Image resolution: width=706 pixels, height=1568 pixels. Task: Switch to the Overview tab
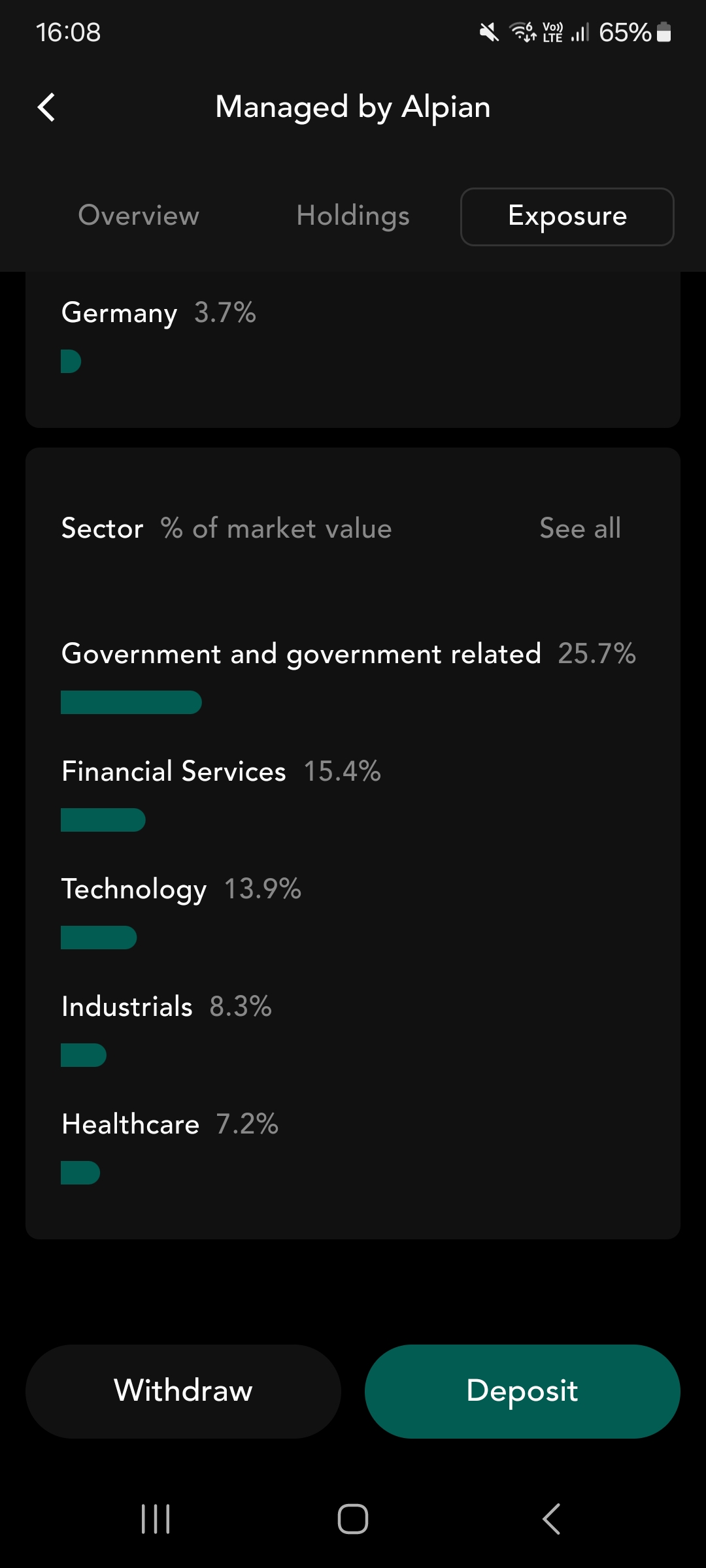pyautogui.click(x=139, y=216)
